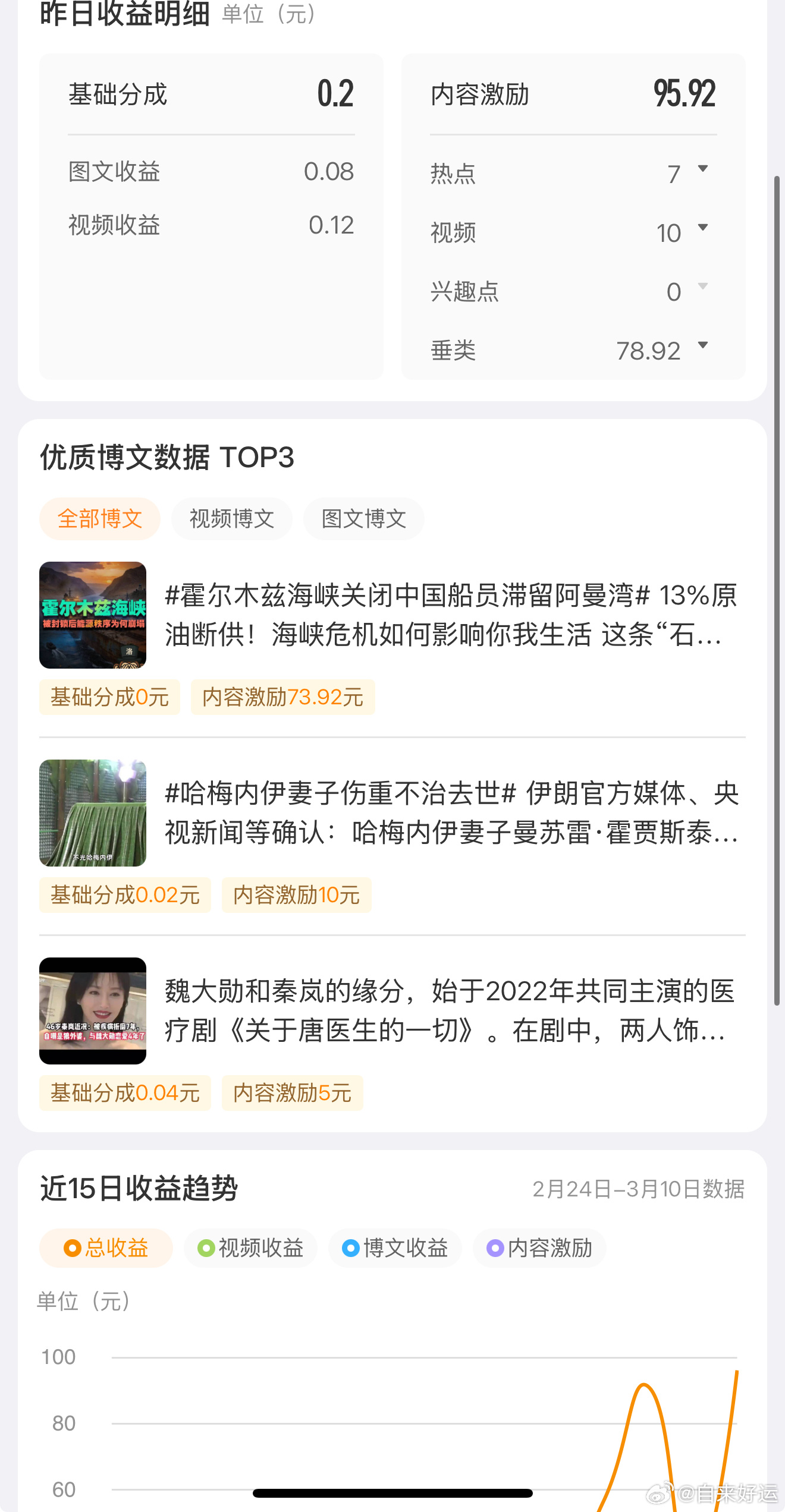Screen dimensions: 785x1512
Task: Click the 内容激励73.92元 badge
Action: [x=282, y=697]
